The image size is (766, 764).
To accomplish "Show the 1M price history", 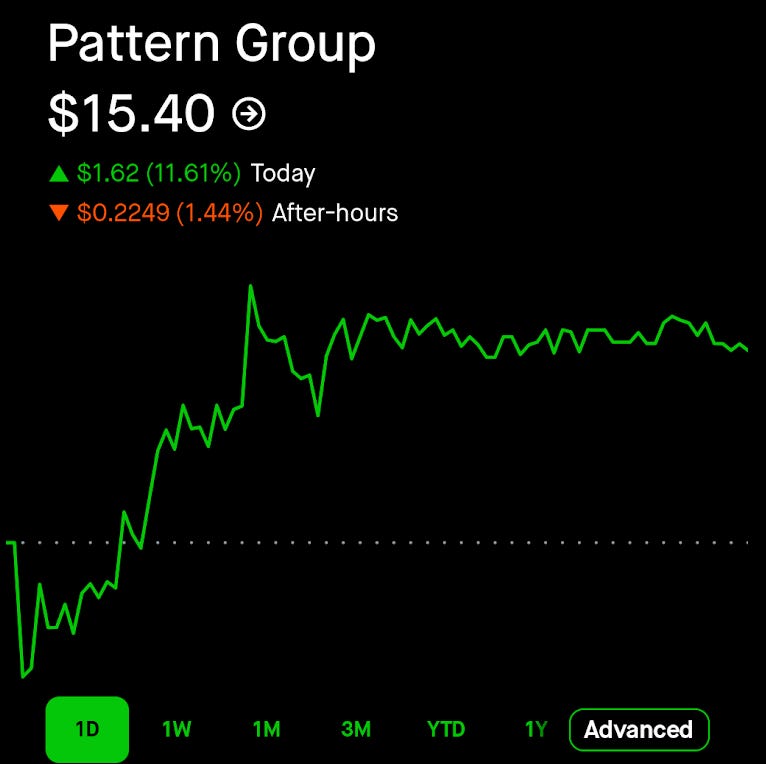I will coord(267,729).
